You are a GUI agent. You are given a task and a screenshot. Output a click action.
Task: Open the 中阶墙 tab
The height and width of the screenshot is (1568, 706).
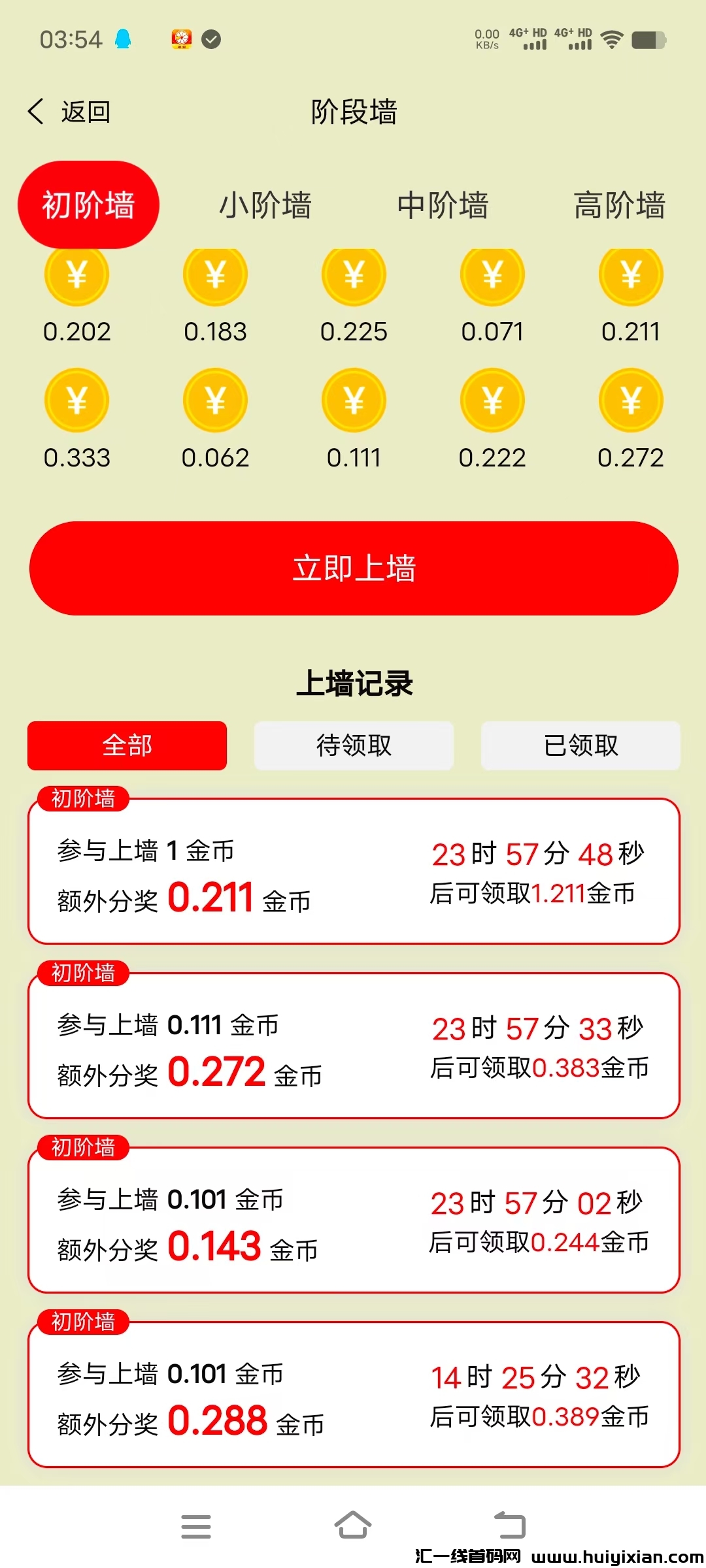pyautogui.click(x=443, y=205)
